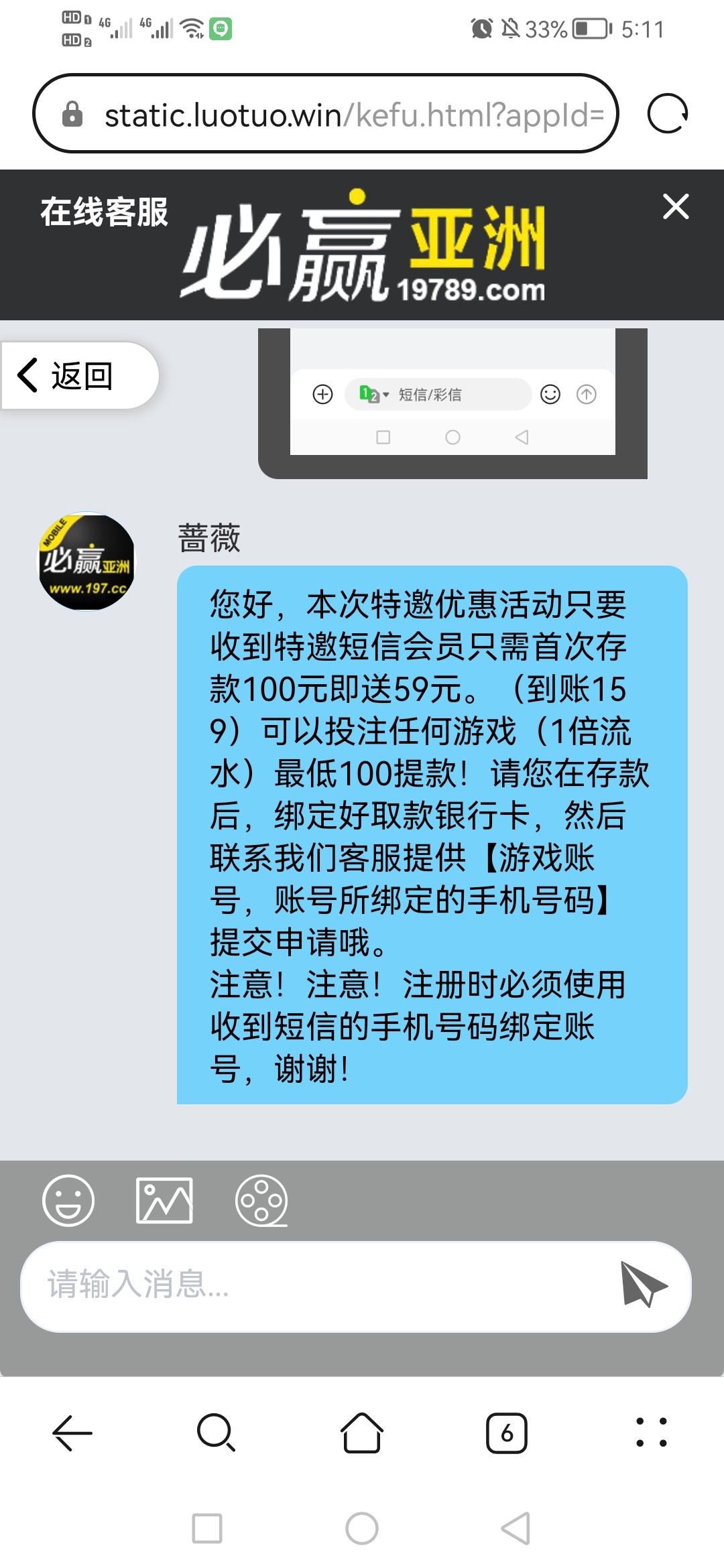Viewport: 724px width, 1568px height.
Task: Go to the browser home page
Action: [x=362, y=1433]
